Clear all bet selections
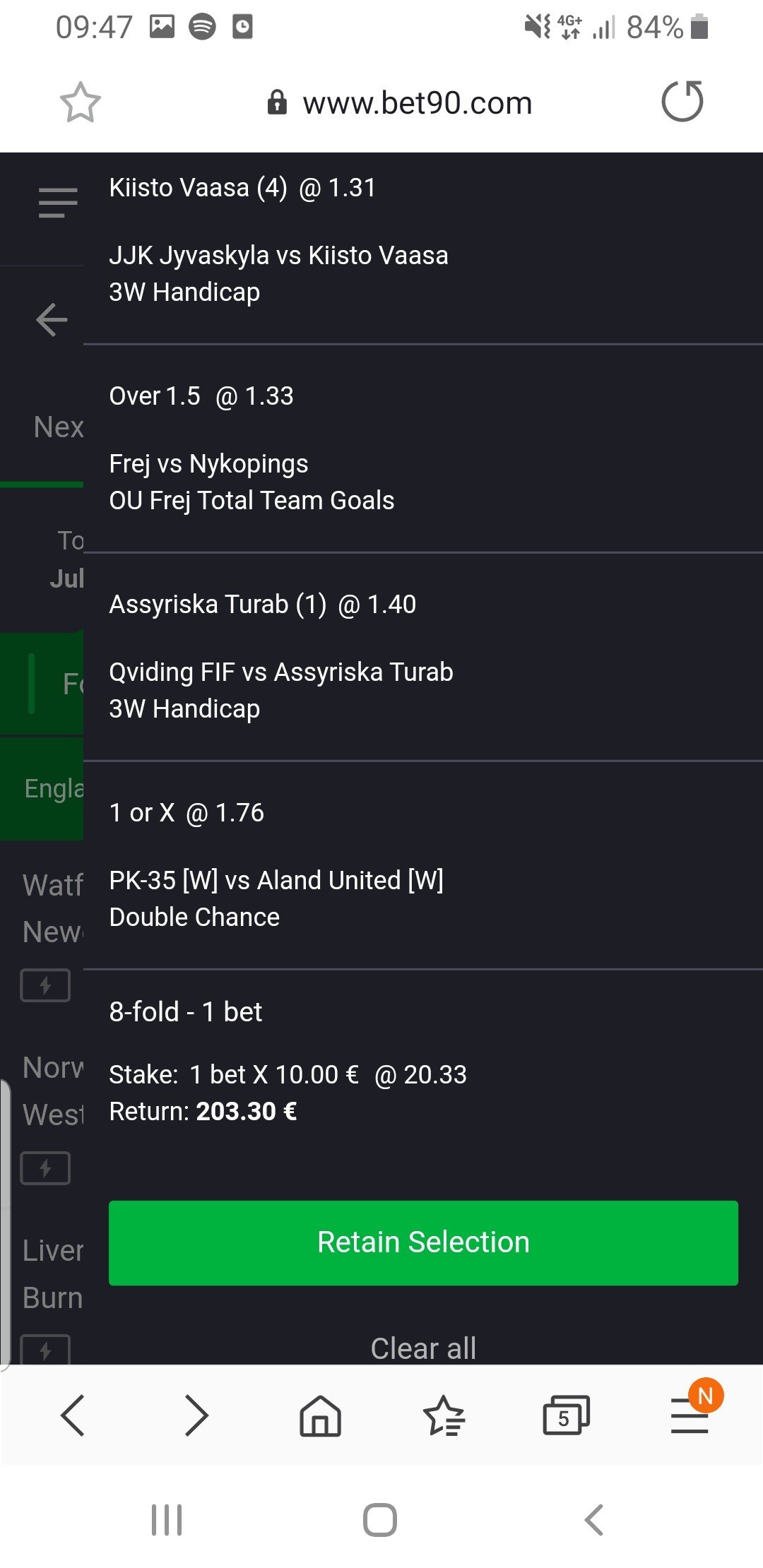 pyautogui.click(x=423, y=1348)
